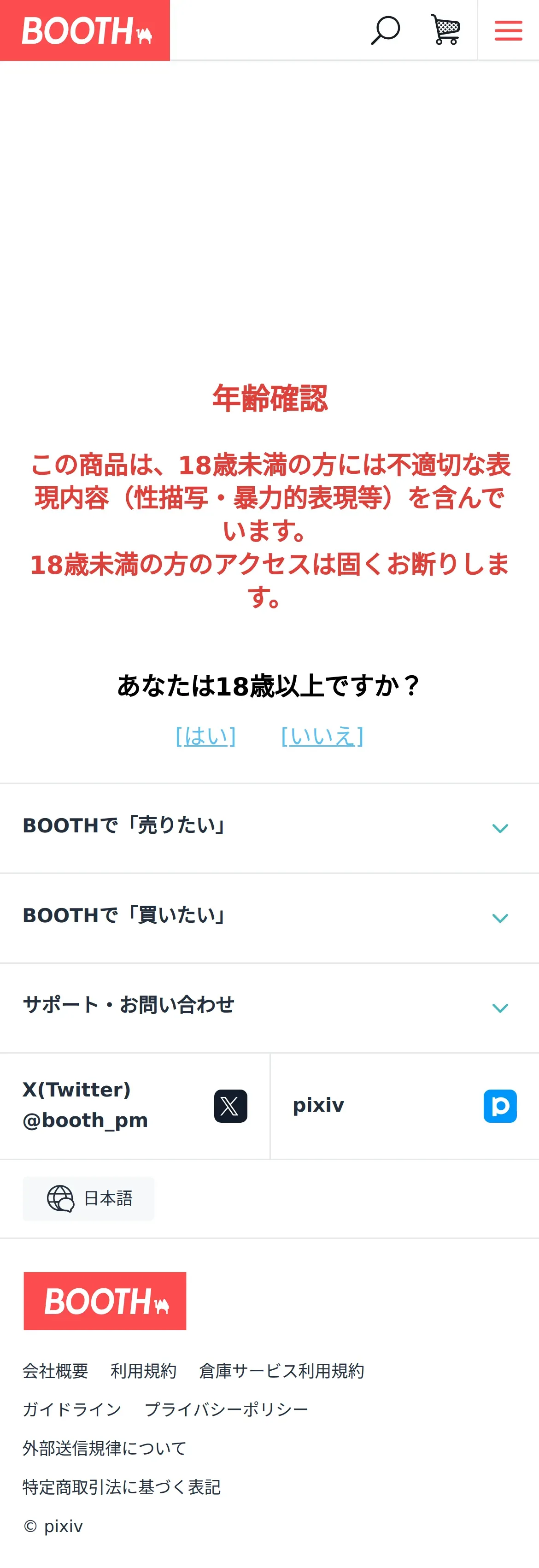
Task: Open the search magnifier icon
Action: (385, 30)
